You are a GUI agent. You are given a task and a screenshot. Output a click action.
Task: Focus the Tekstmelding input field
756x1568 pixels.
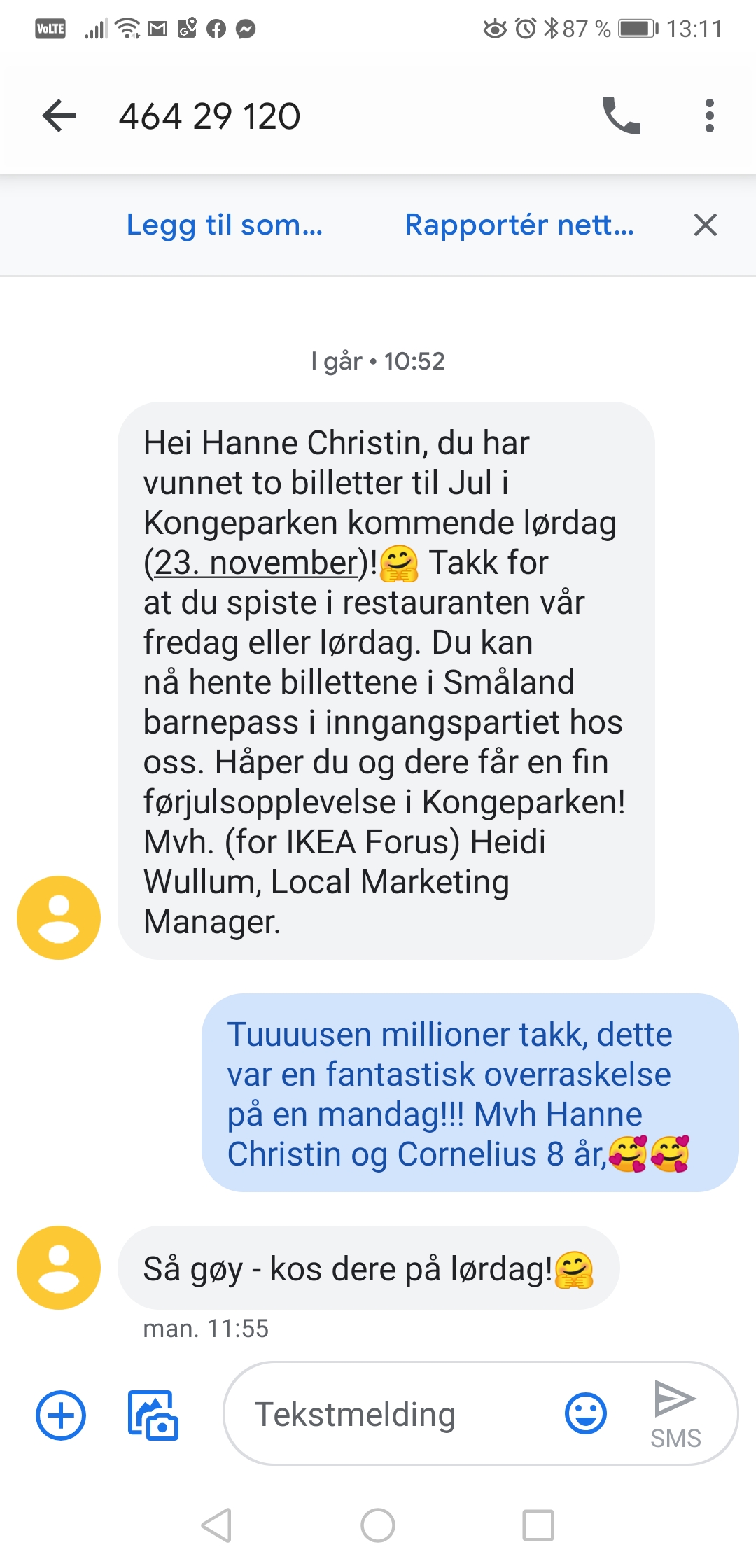[x=392, y=1414]
